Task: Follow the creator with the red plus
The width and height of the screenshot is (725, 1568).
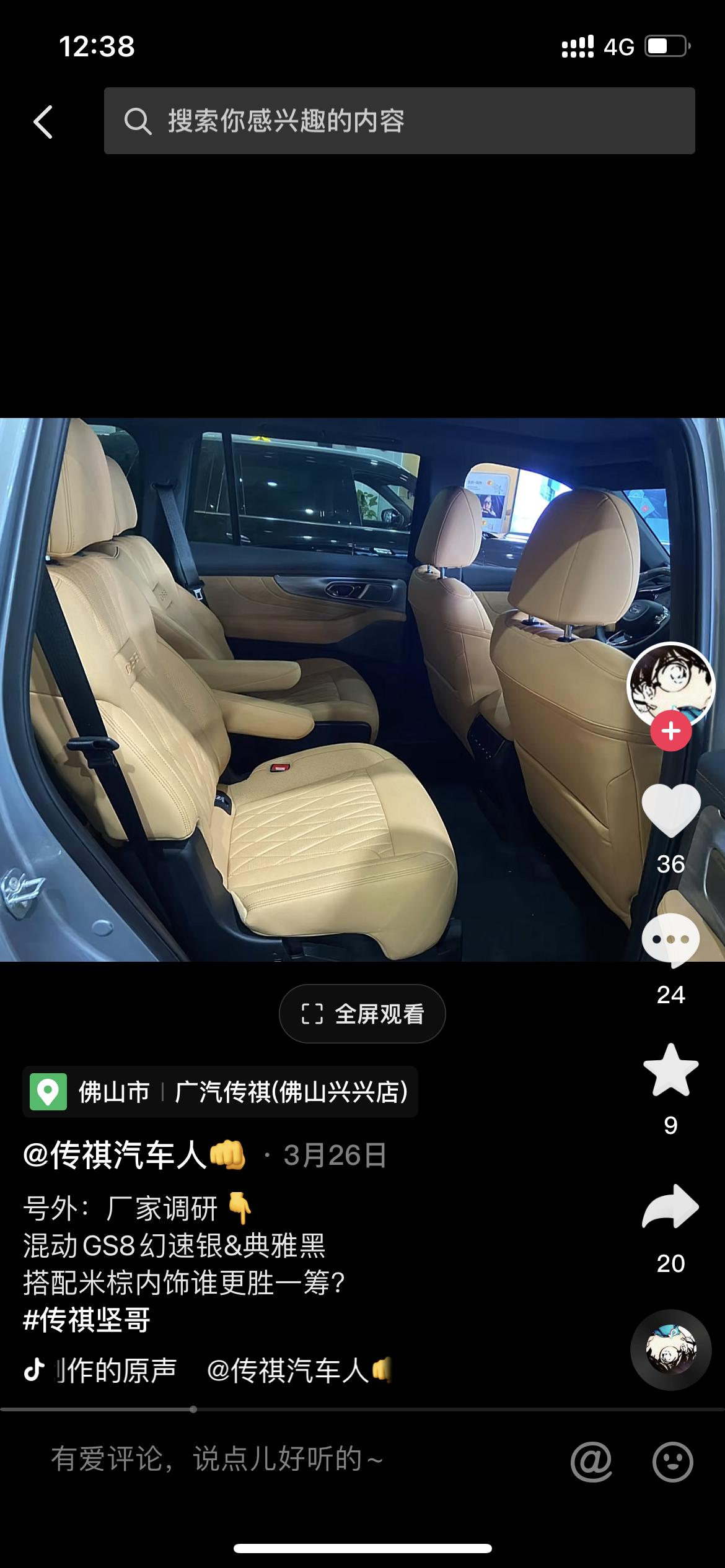Action: [x=670, y=731]
